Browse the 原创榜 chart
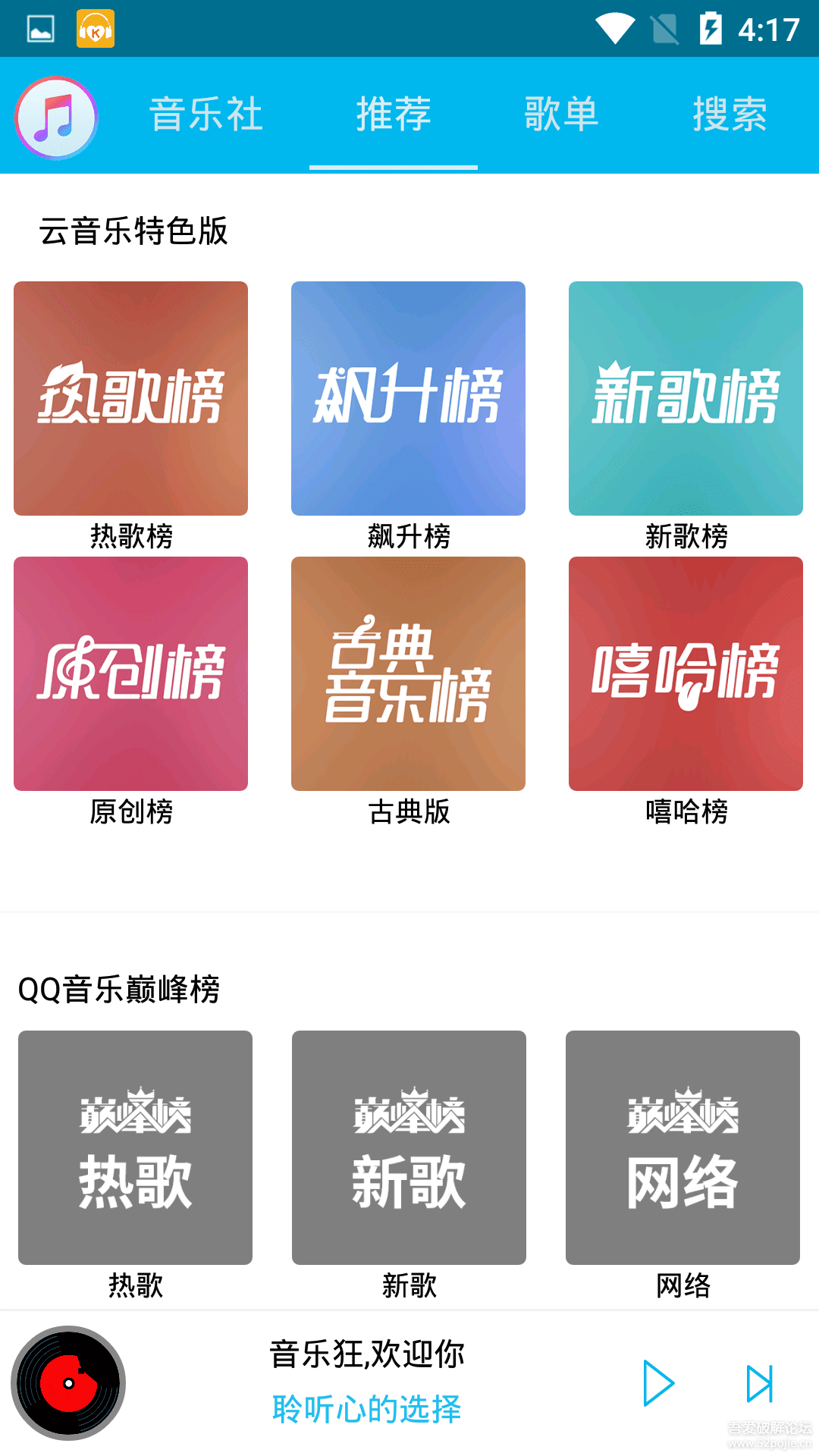Viewport: 819px width, 1456px height. (x=130, y=673)
